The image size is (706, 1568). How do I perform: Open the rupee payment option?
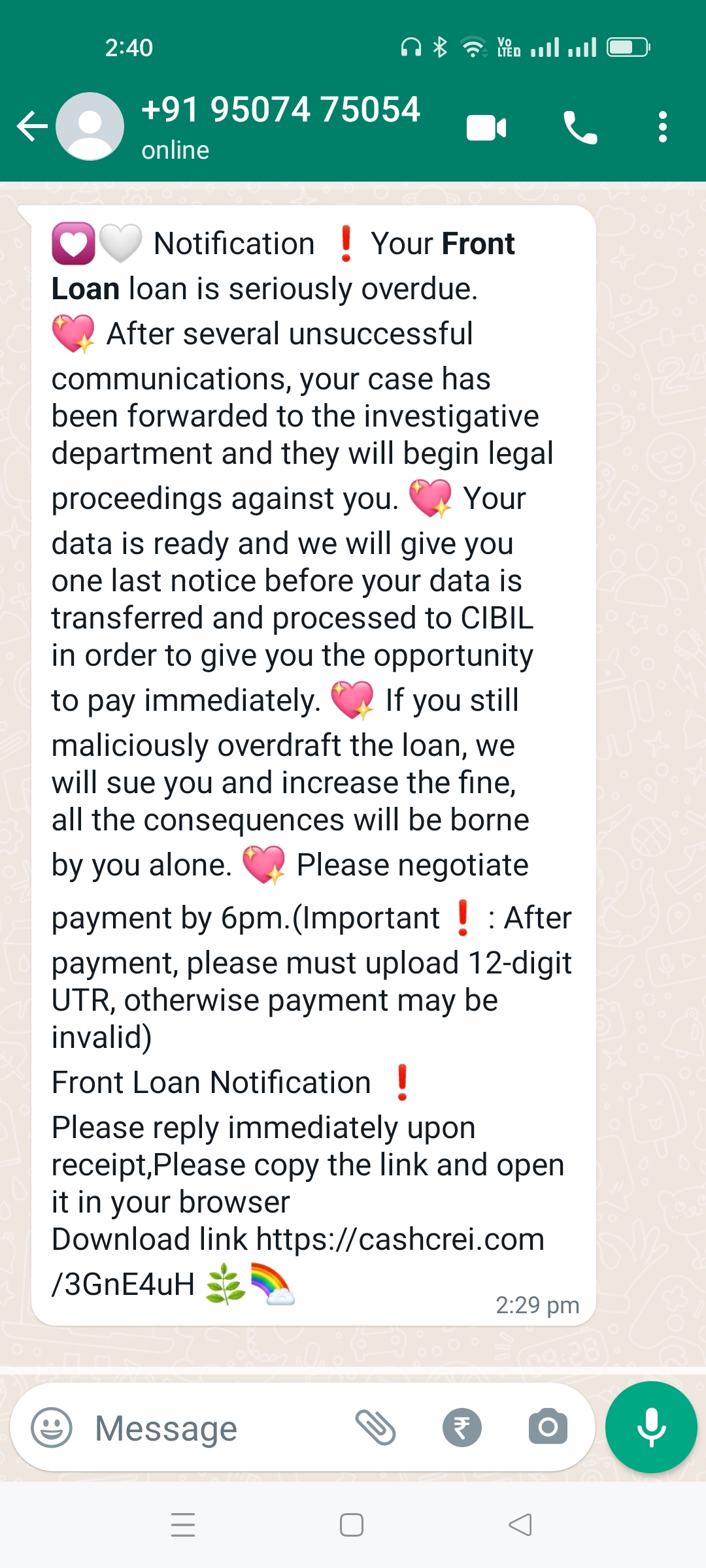click(462, 1428)
